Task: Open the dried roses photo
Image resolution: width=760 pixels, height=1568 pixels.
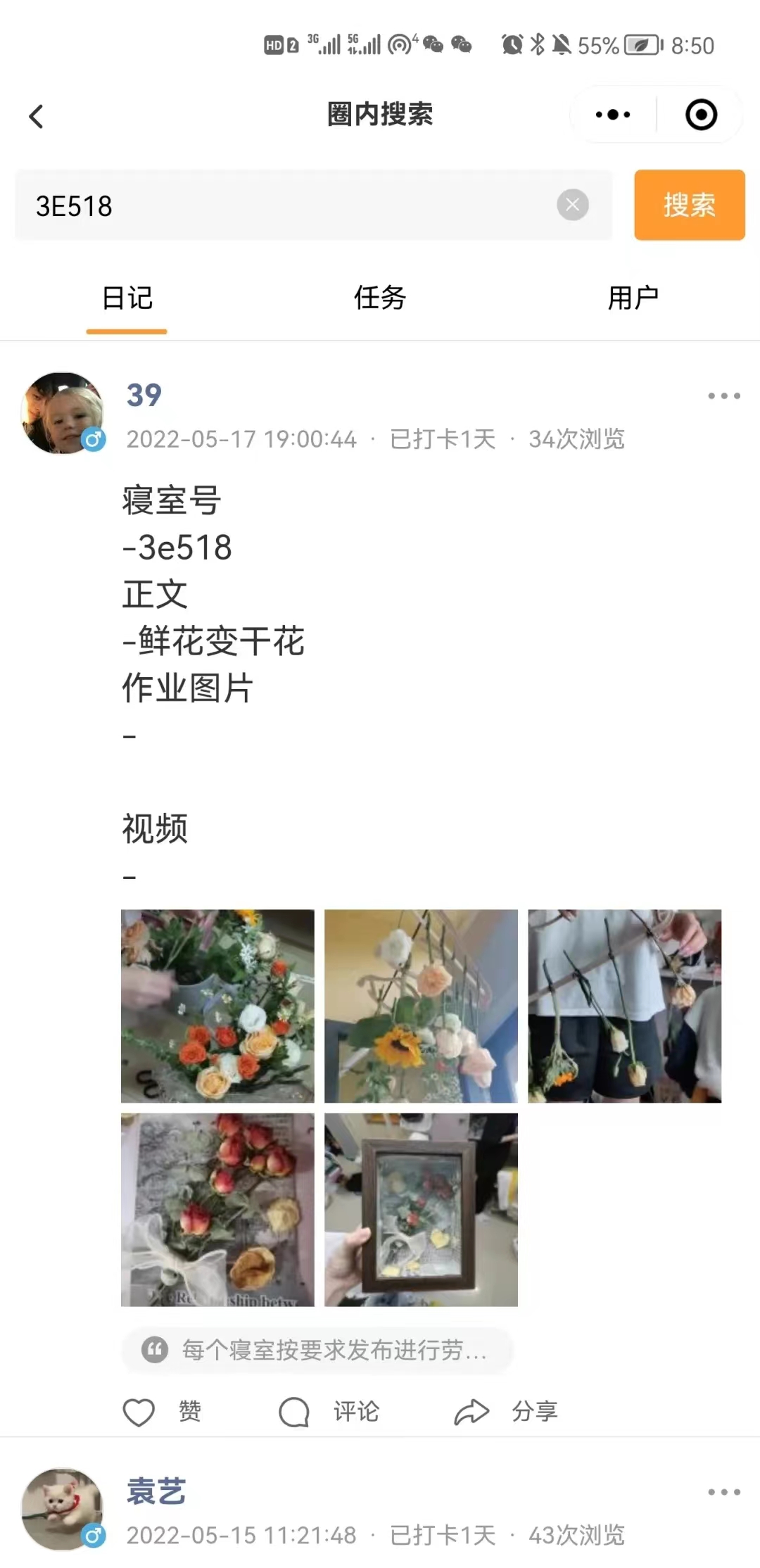Action: coord(217,1209)
